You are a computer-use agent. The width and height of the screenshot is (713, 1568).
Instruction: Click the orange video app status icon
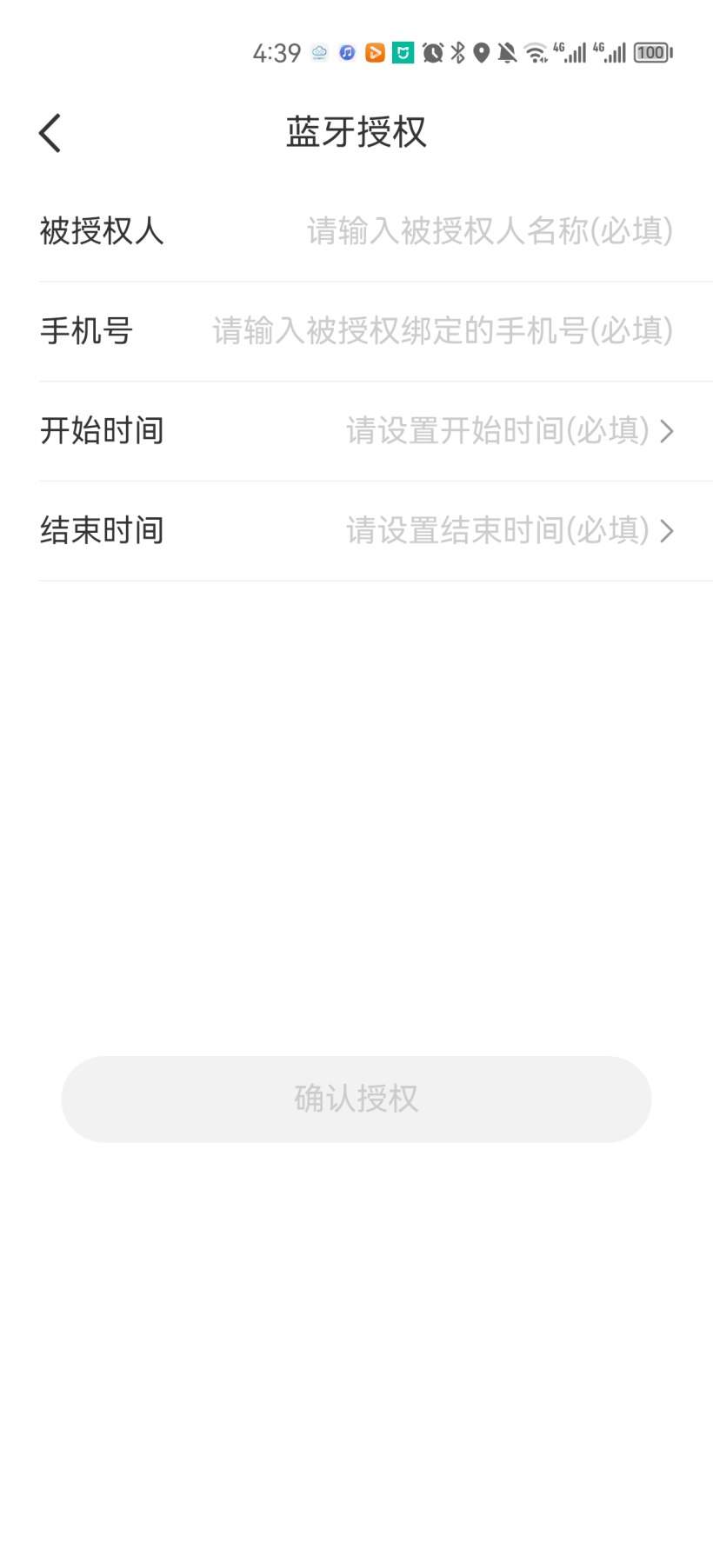point(375,53)
